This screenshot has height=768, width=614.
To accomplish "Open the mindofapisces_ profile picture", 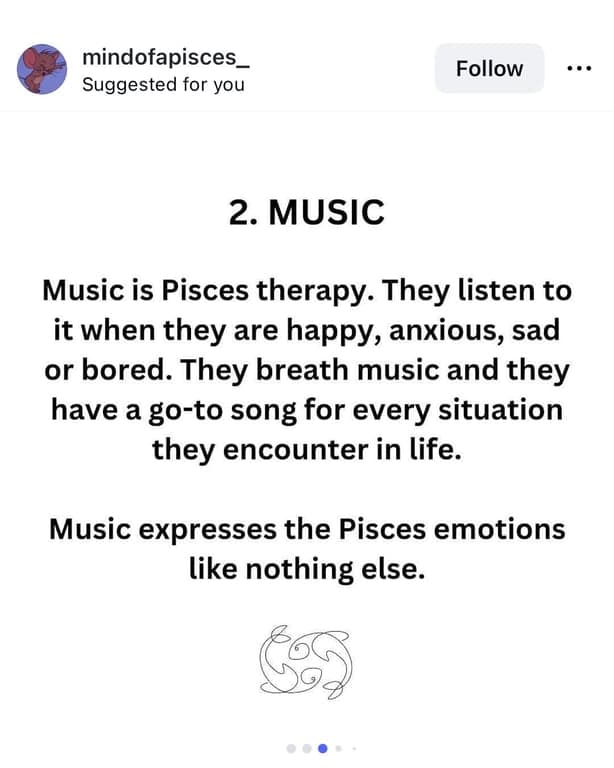I will (x=43, y=69).
